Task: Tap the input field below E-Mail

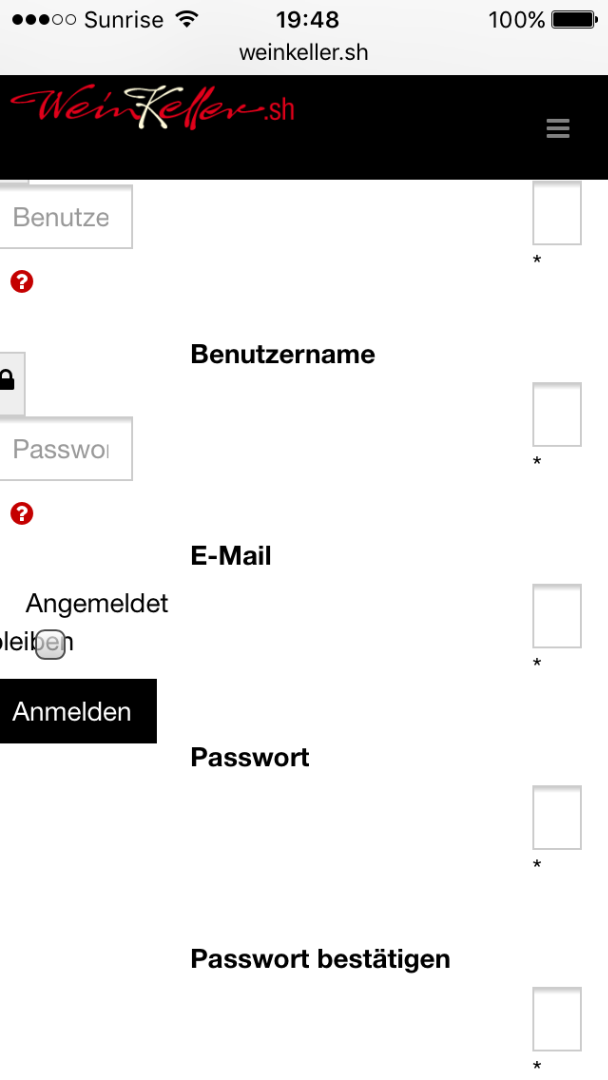Action: coord(557,616)
